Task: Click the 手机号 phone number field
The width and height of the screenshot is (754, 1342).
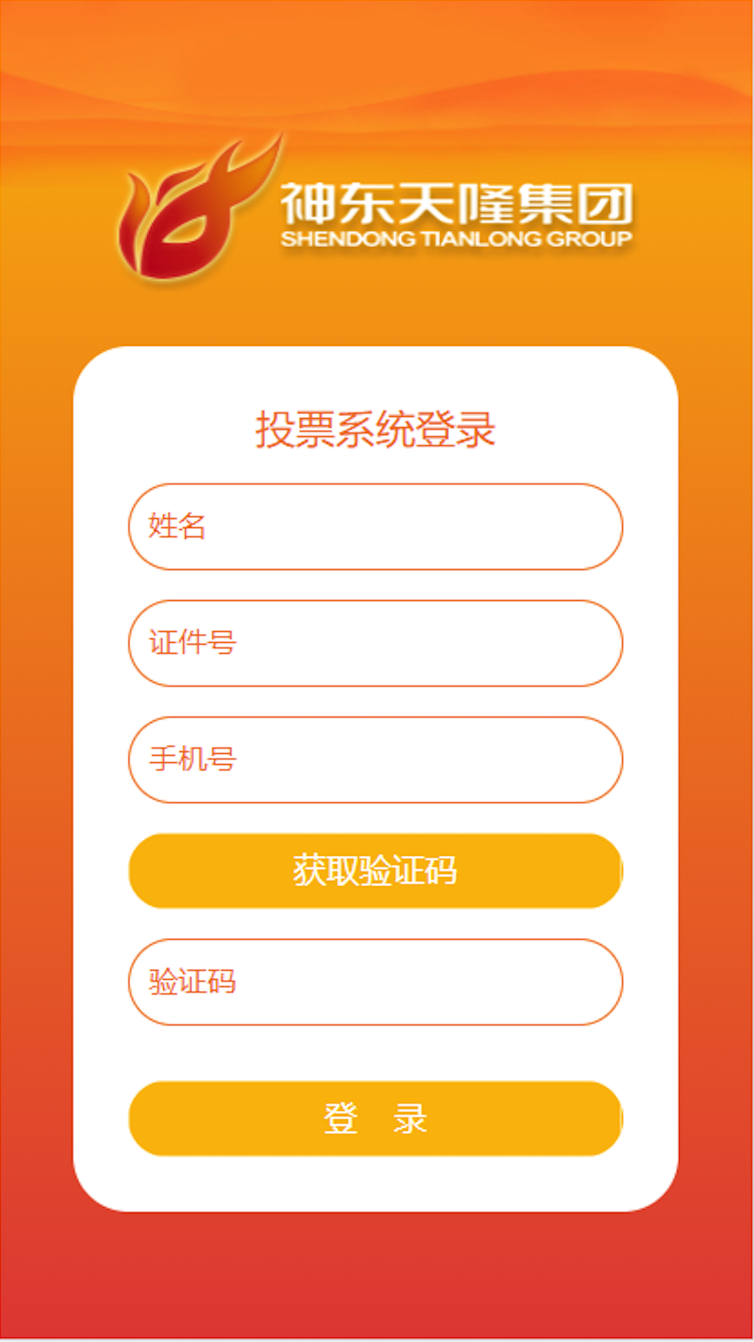Action: [375, 761]
